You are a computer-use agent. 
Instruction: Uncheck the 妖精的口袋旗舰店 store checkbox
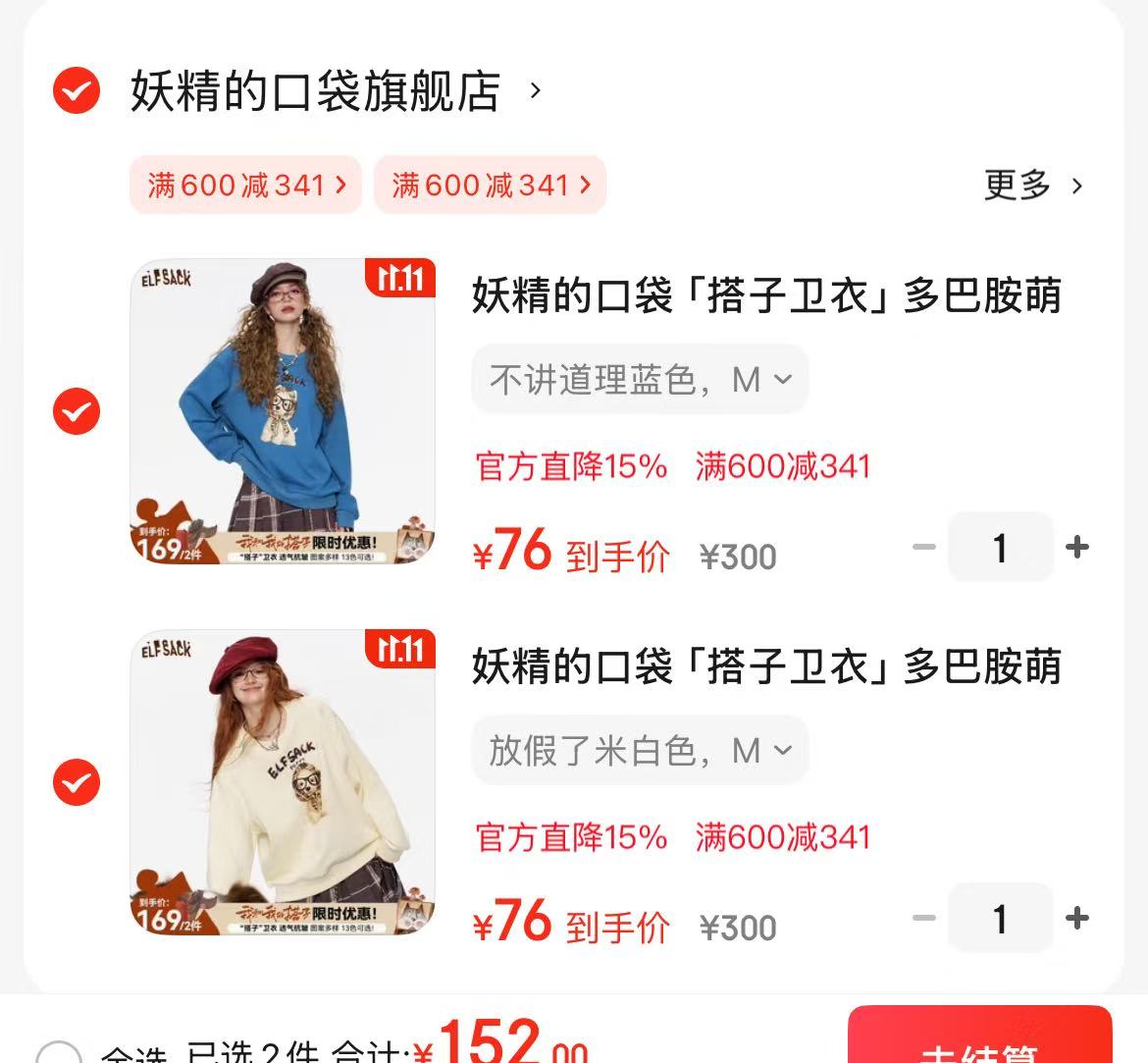pos(77,91)
